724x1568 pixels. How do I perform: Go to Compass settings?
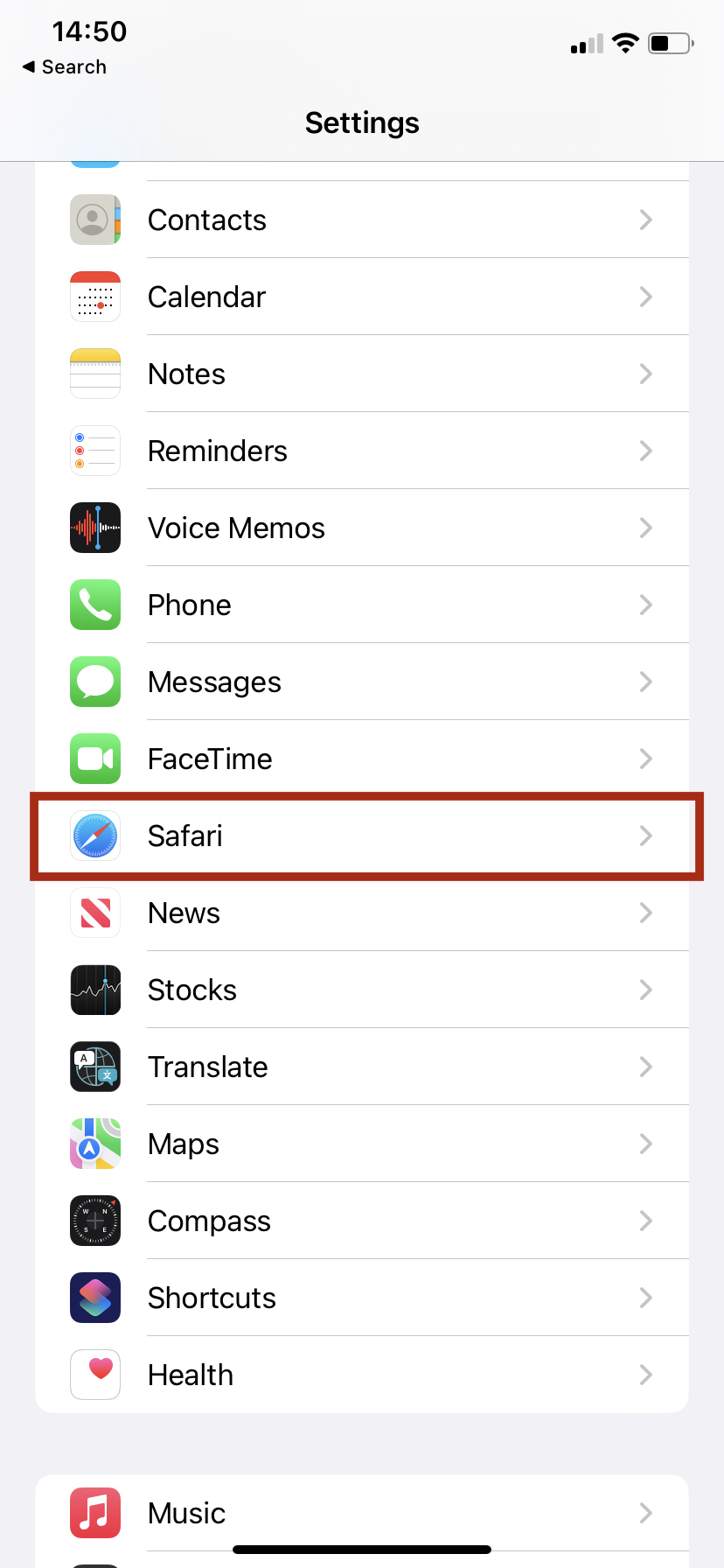click(x=361, y=1221)
